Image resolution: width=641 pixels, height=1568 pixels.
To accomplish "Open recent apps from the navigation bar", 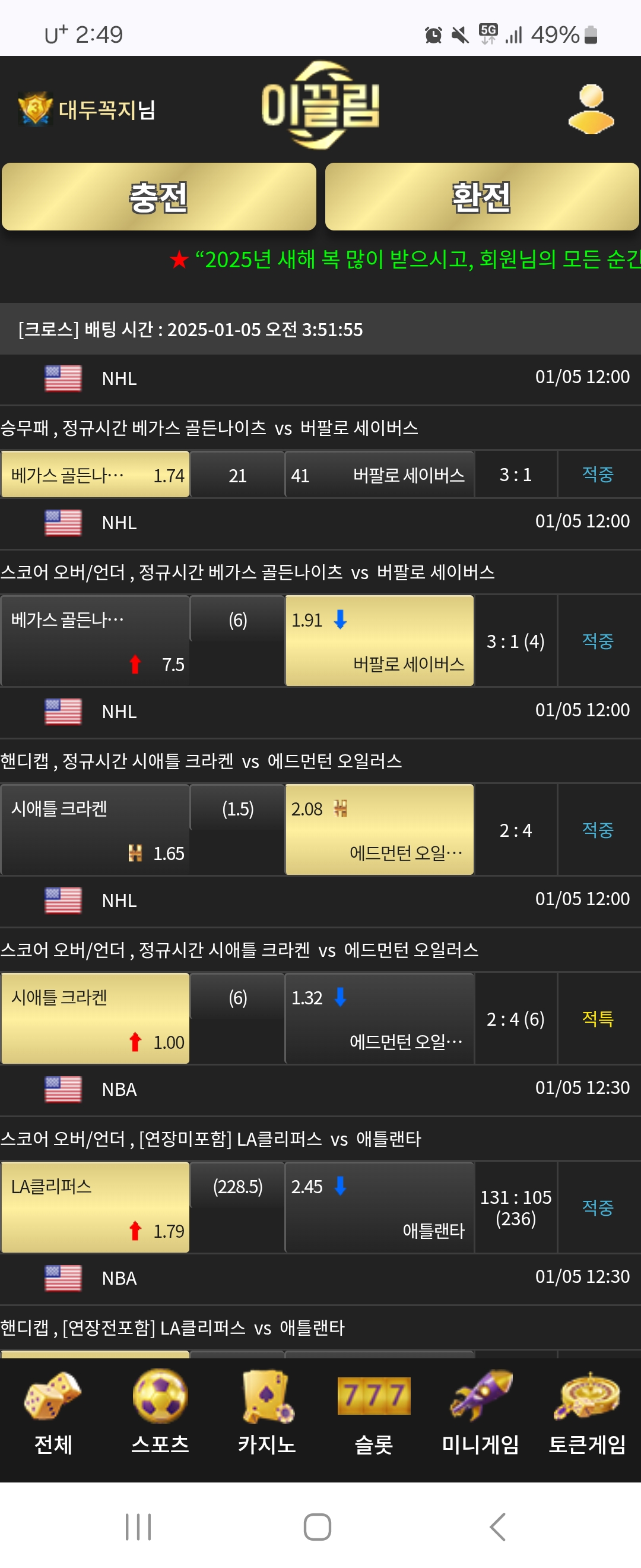I will [138, 1526].
